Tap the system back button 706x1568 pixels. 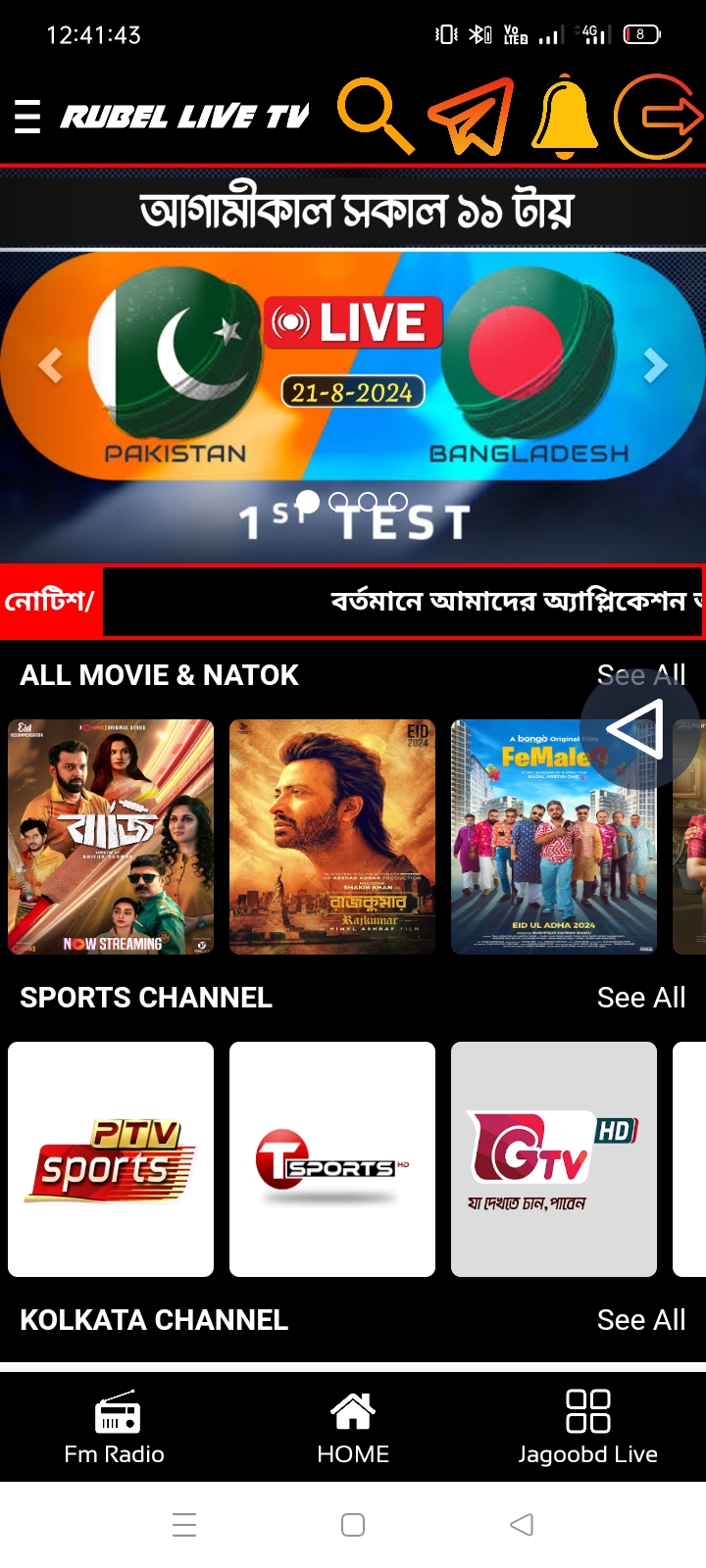coord(522,1524)
